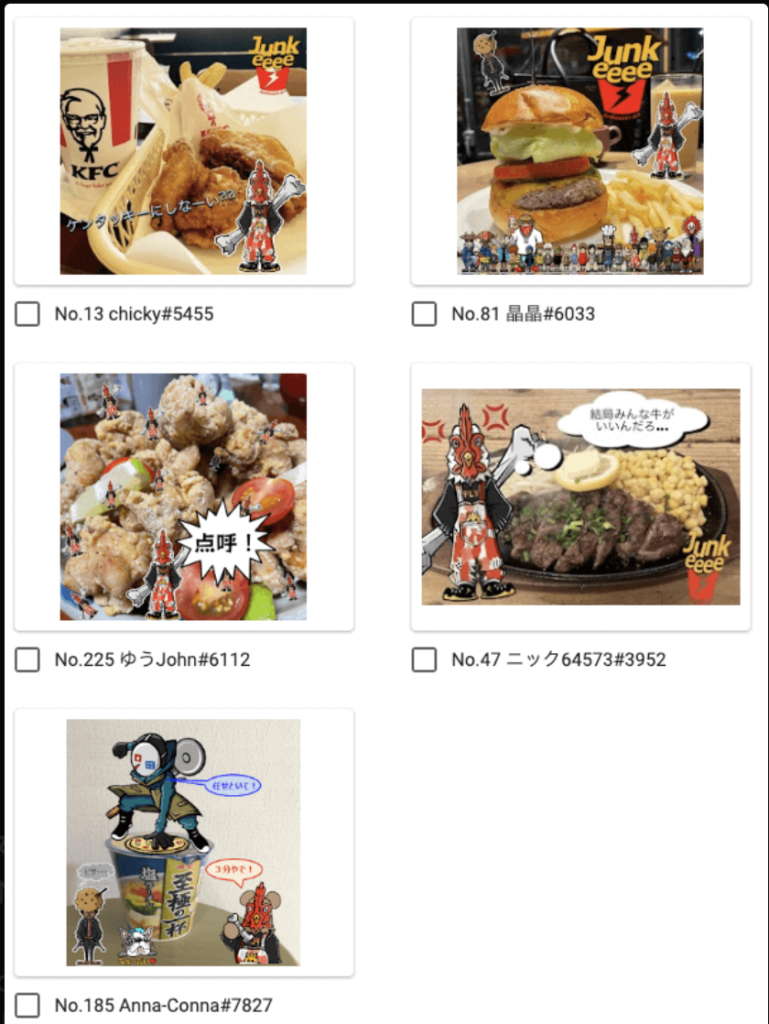Tick the No.225 ゆうJohn#6112 checkbox
Image resolution: width=769 pixels, height=1024 pixels.
click(28, 660)
